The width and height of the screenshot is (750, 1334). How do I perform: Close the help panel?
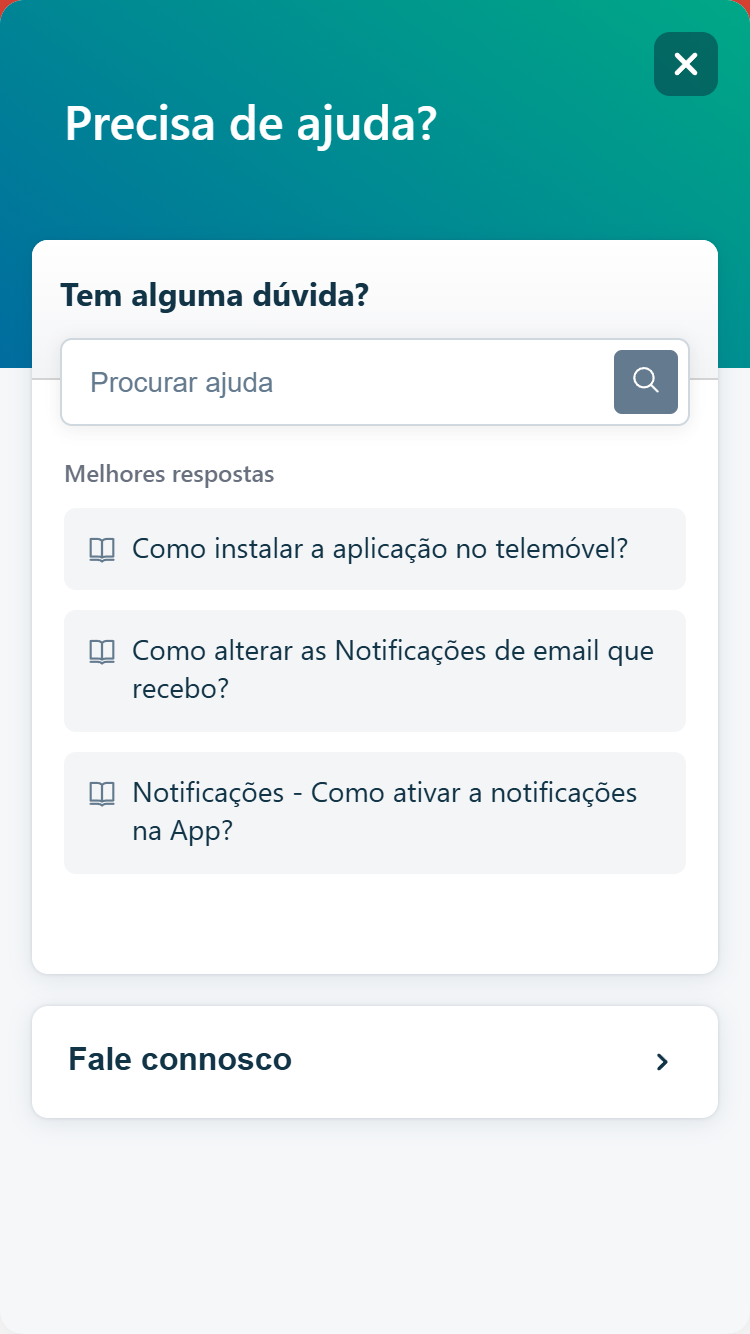point(686,64)
